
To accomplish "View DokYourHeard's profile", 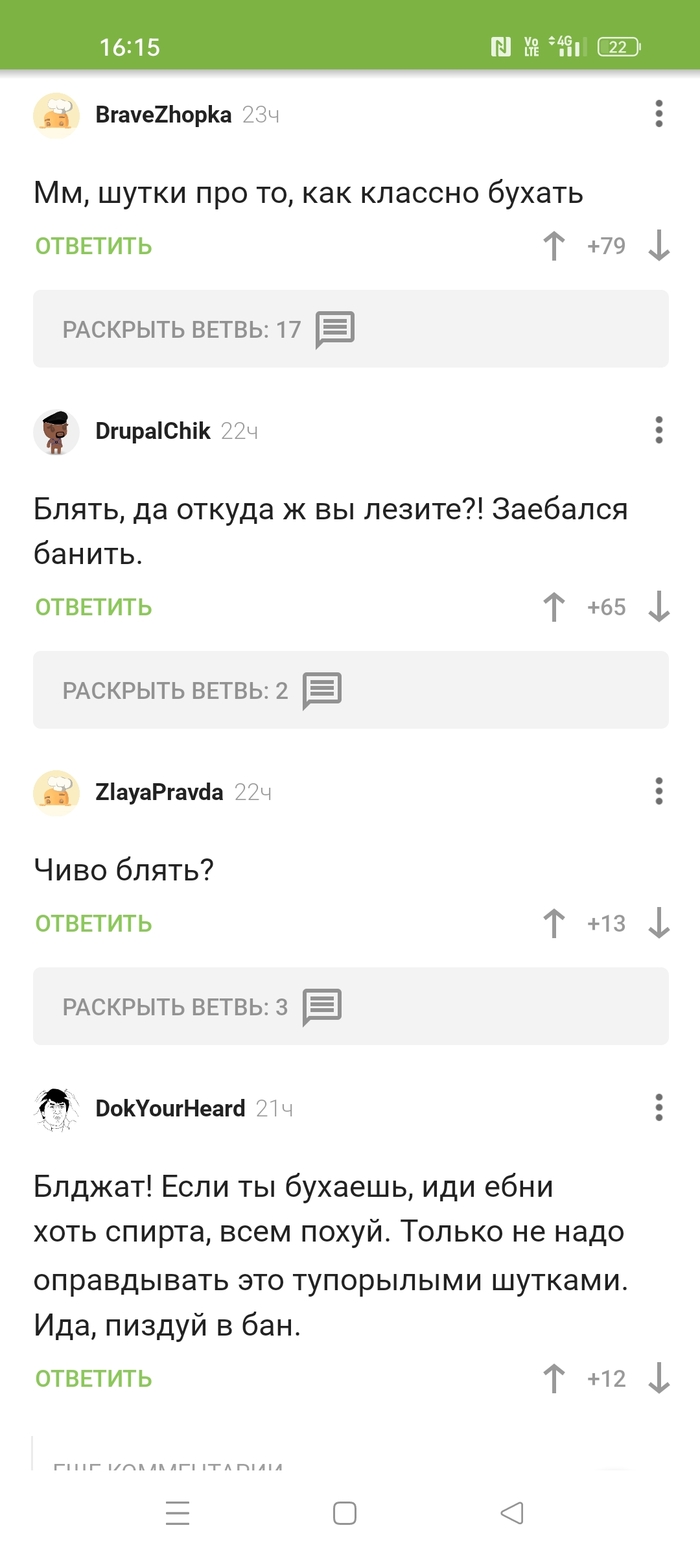I will click(x=169, y=1108).
